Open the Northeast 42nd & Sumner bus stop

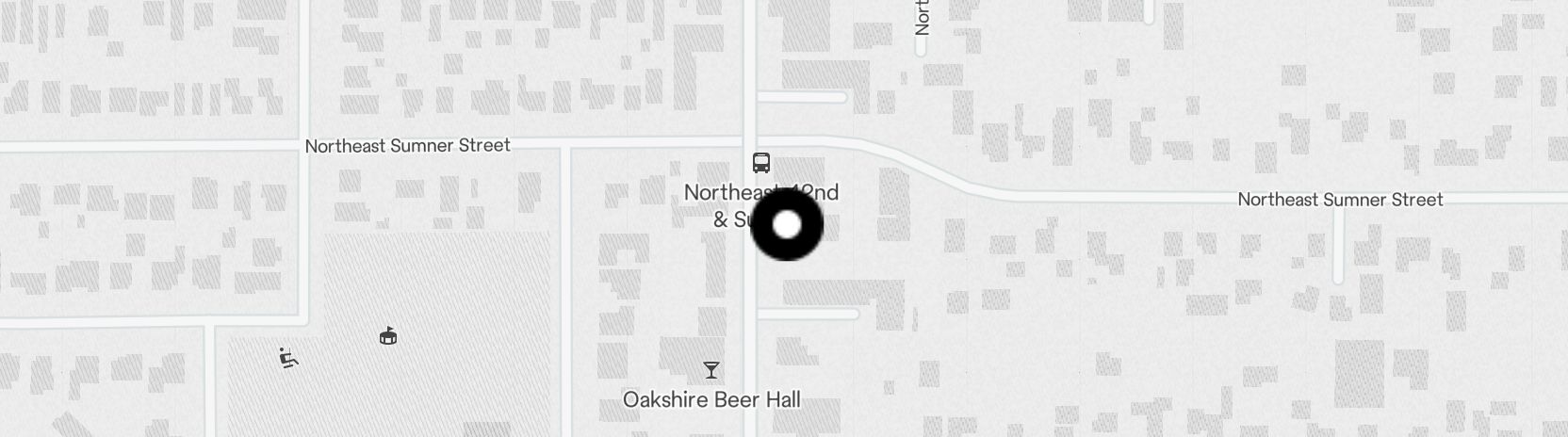761,163
